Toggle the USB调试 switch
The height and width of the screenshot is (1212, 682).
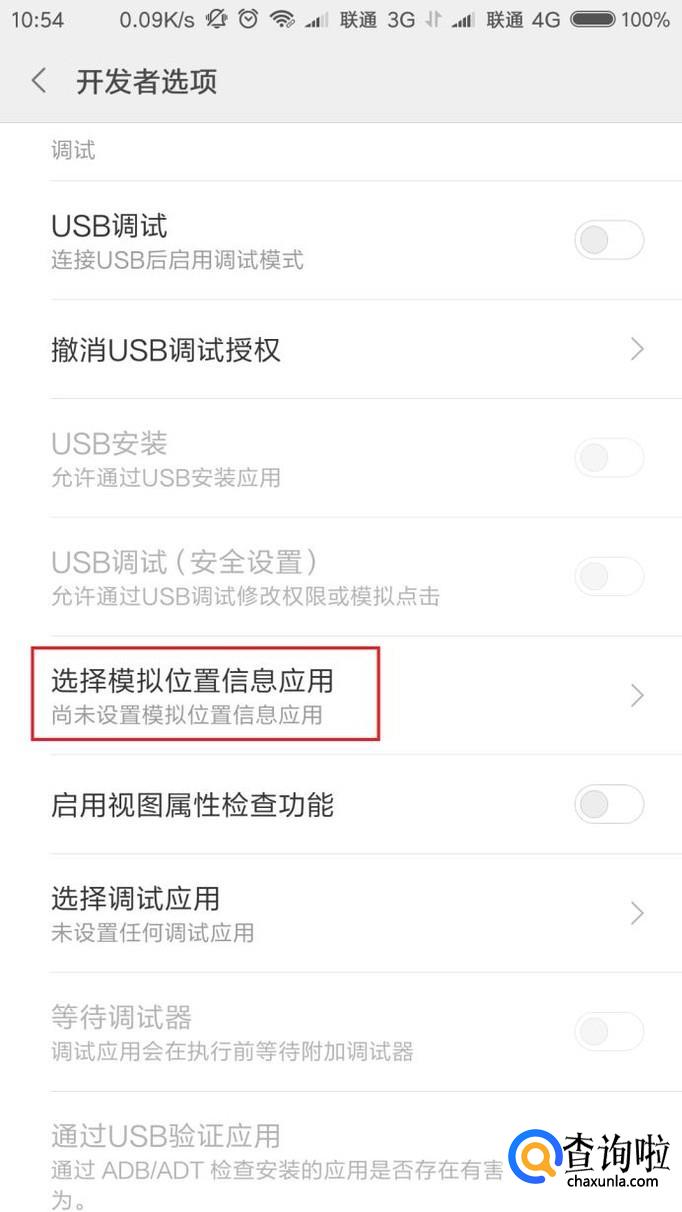pyautogui.click(x=609, y=240)
